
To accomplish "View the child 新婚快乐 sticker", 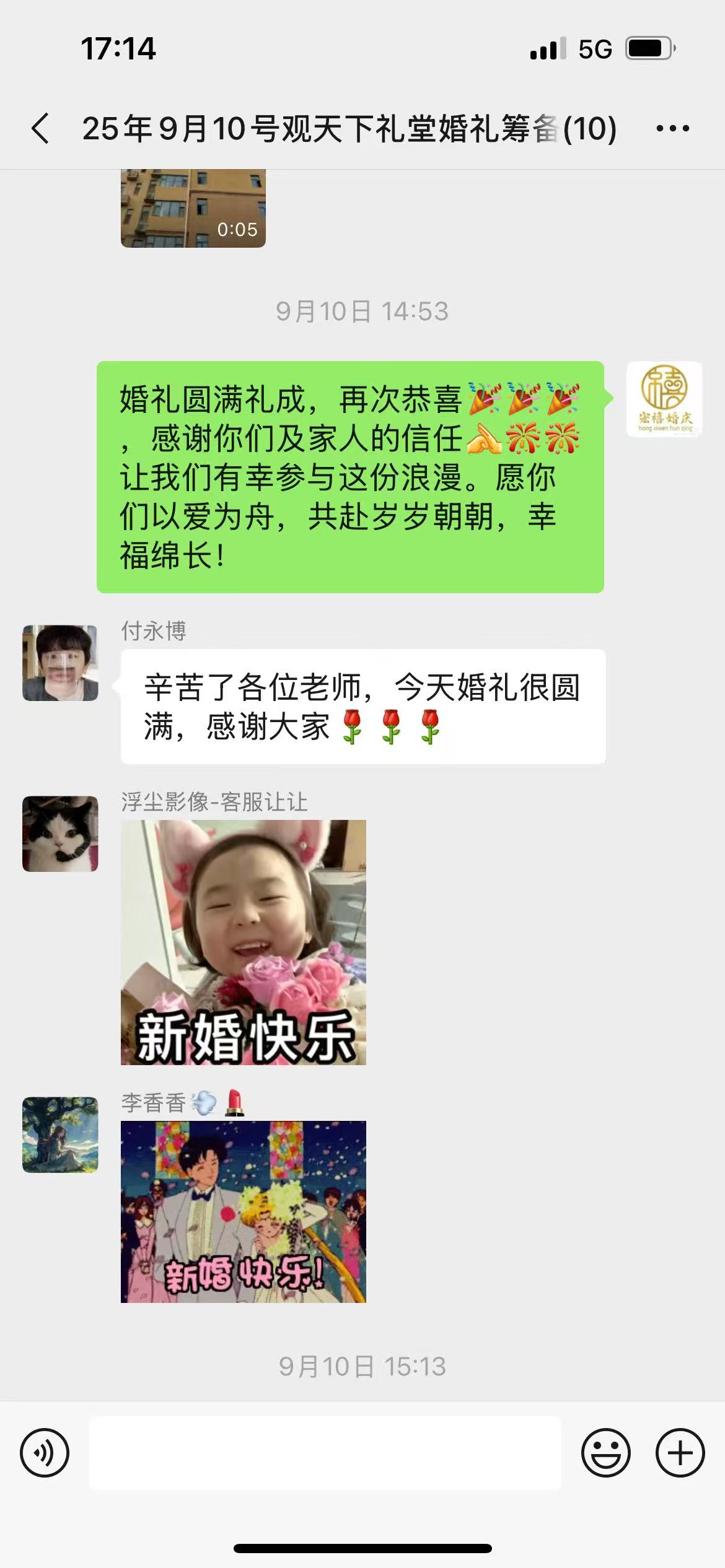I will tap(243, 943).
